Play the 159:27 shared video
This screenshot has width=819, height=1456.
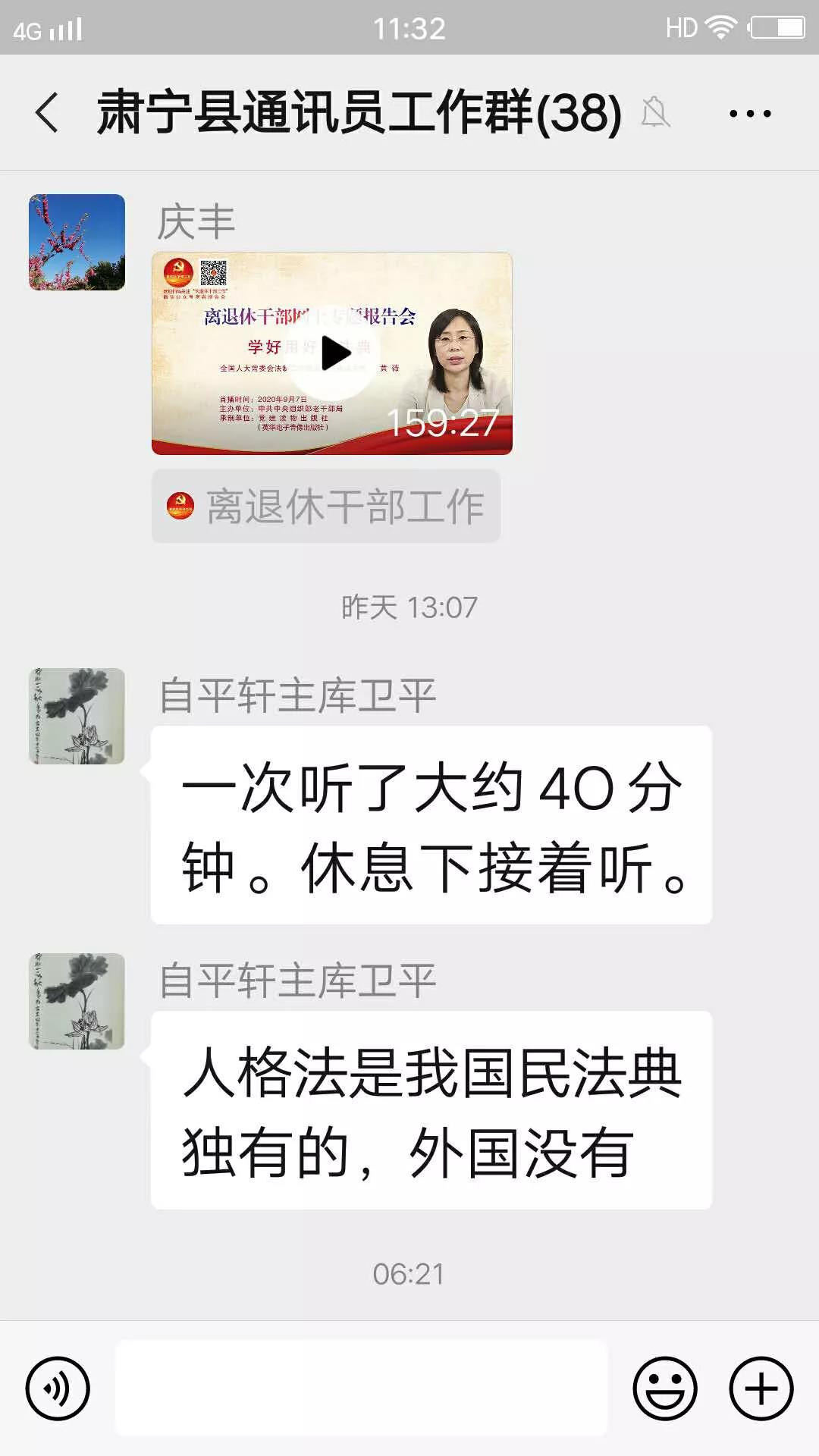coord(332,353)
